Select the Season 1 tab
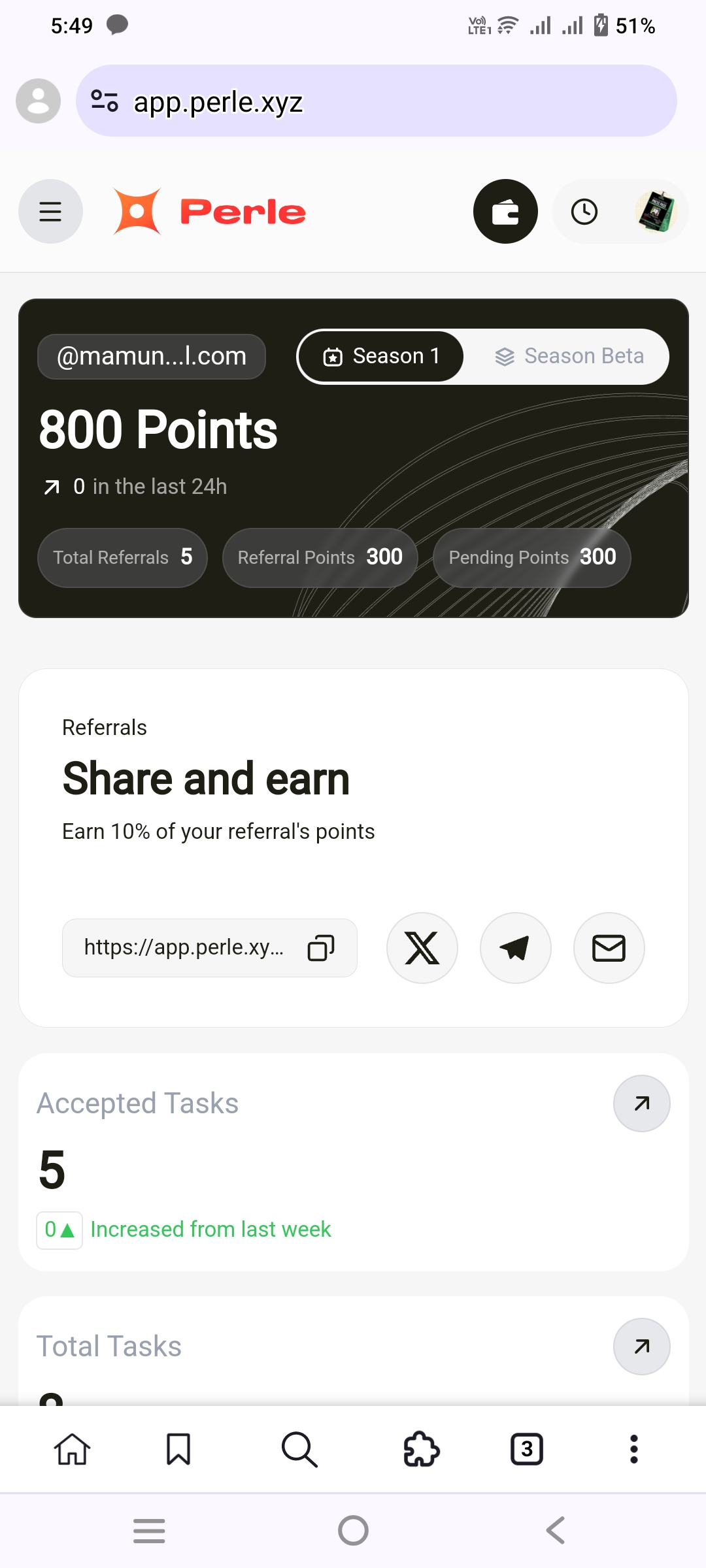 381,356
